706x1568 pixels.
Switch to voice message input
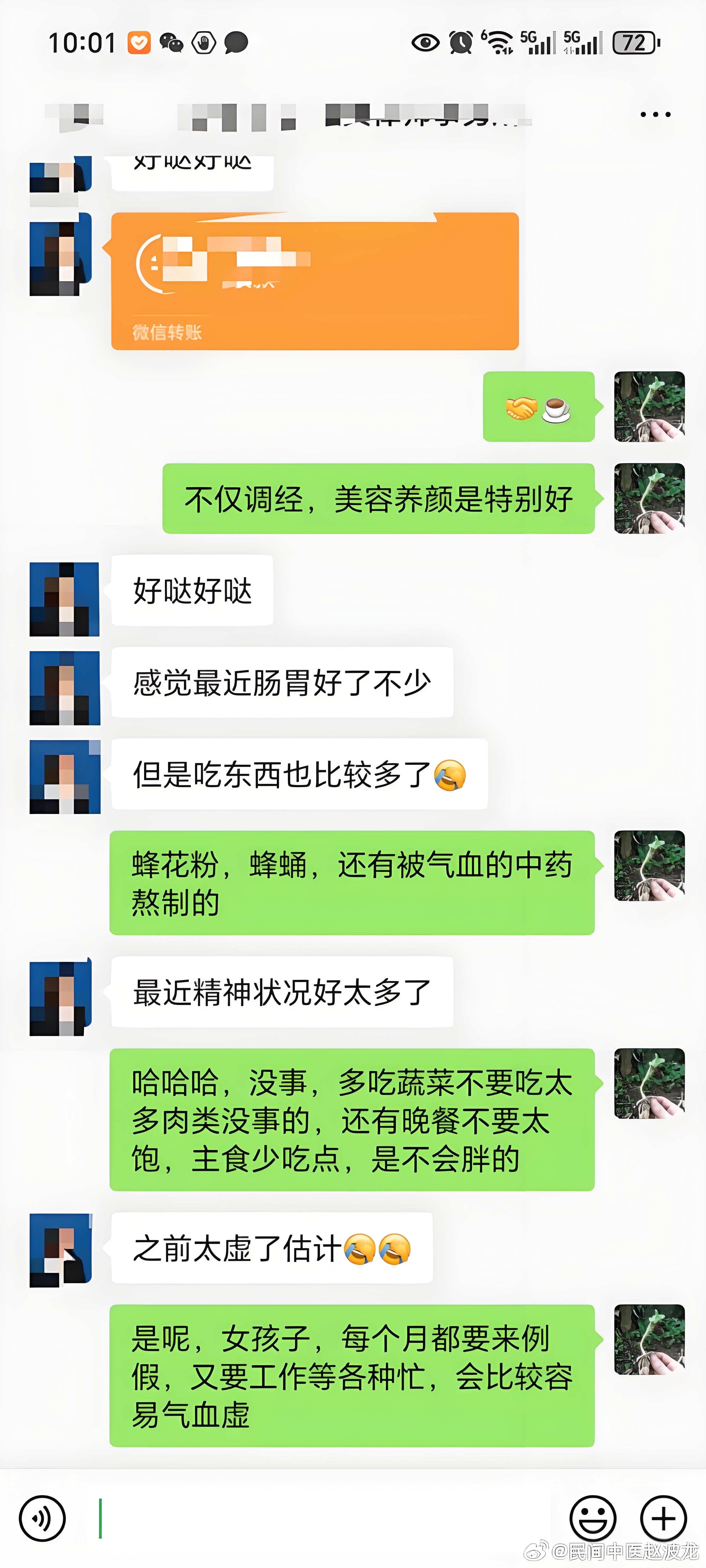tap(42, 1518)
